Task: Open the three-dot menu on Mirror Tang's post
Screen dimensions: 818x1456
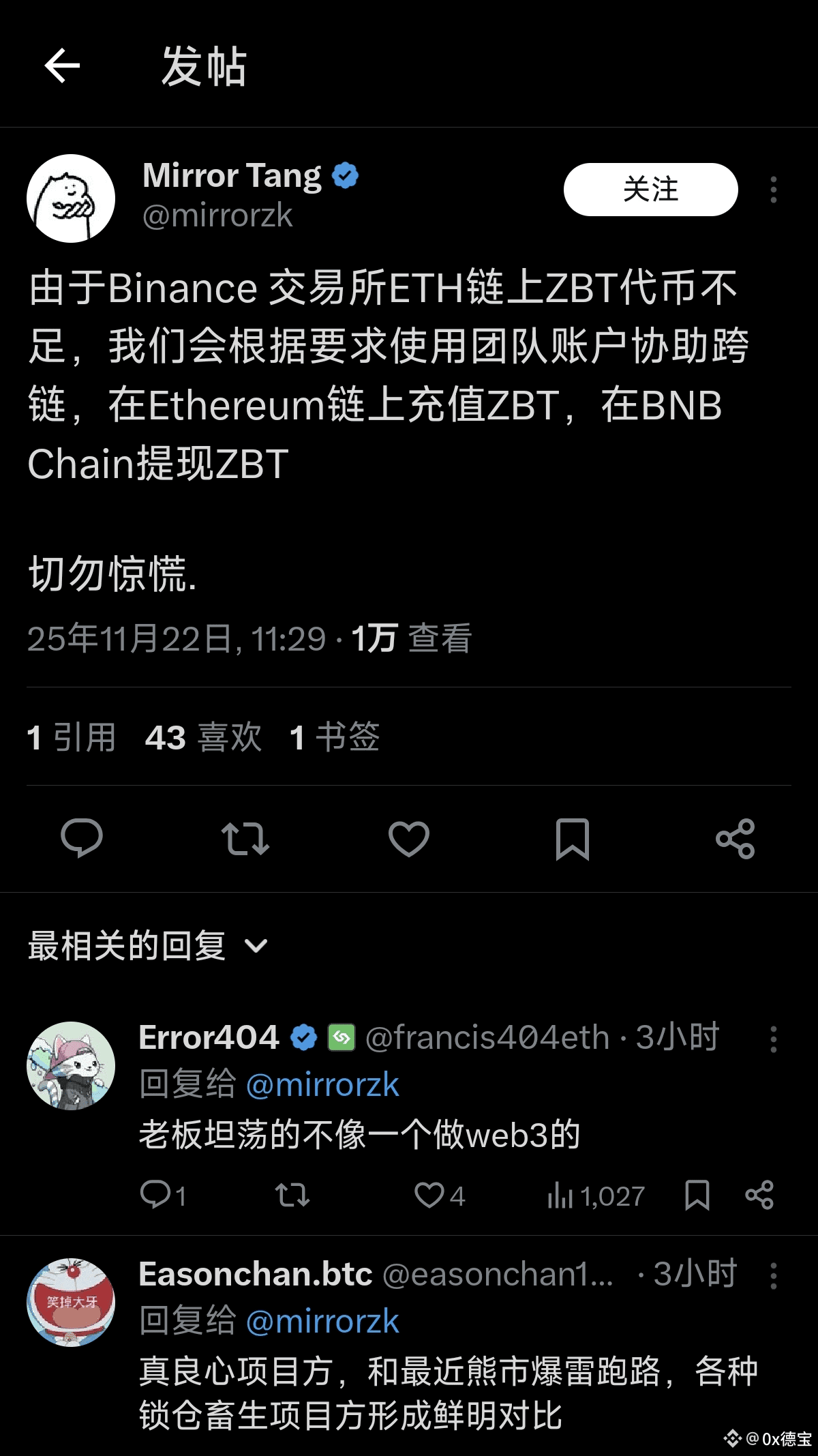Action: [x=774, y=190]
